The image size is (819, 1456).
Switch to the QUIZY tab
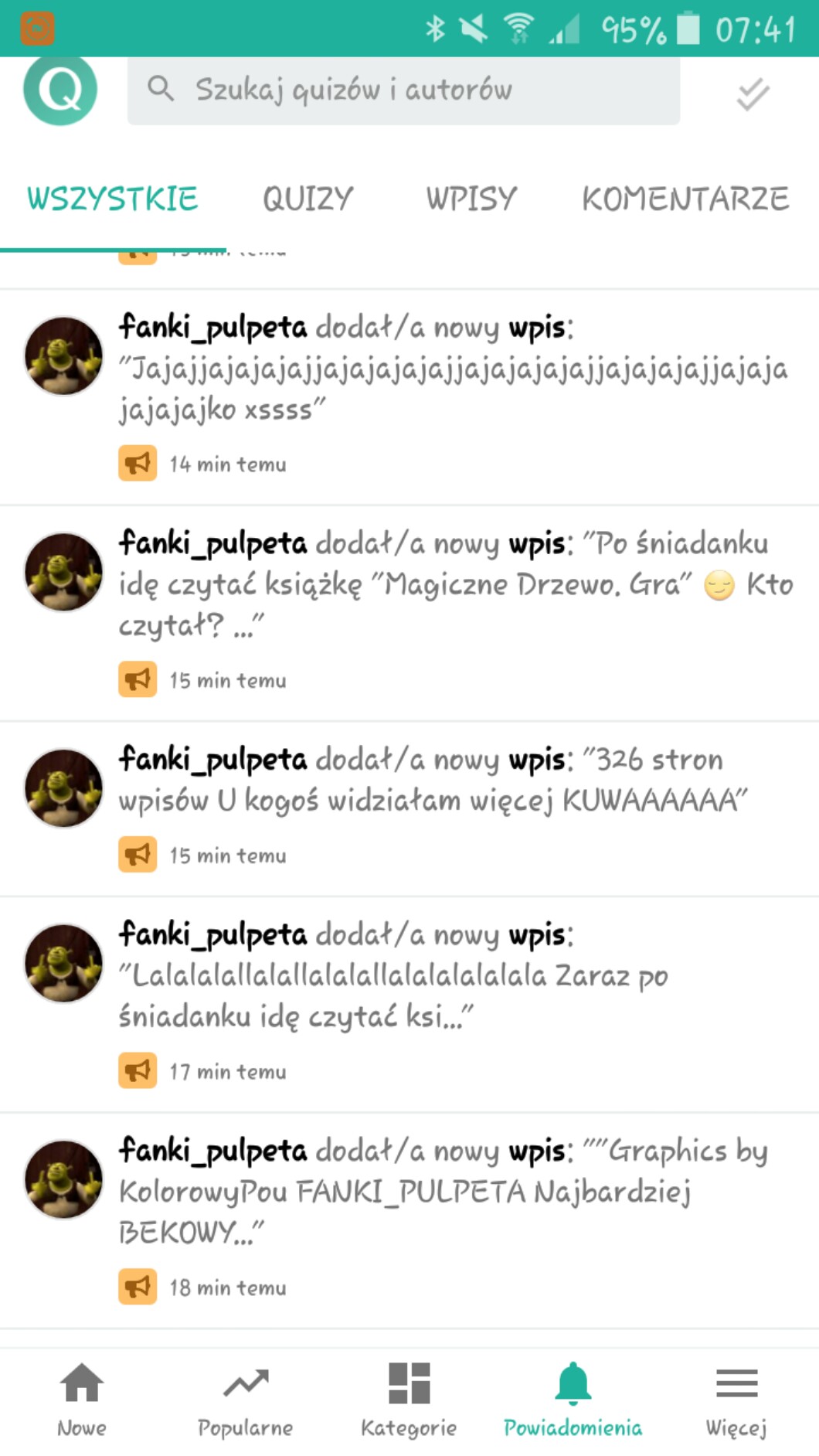click(x=308, y=199)
